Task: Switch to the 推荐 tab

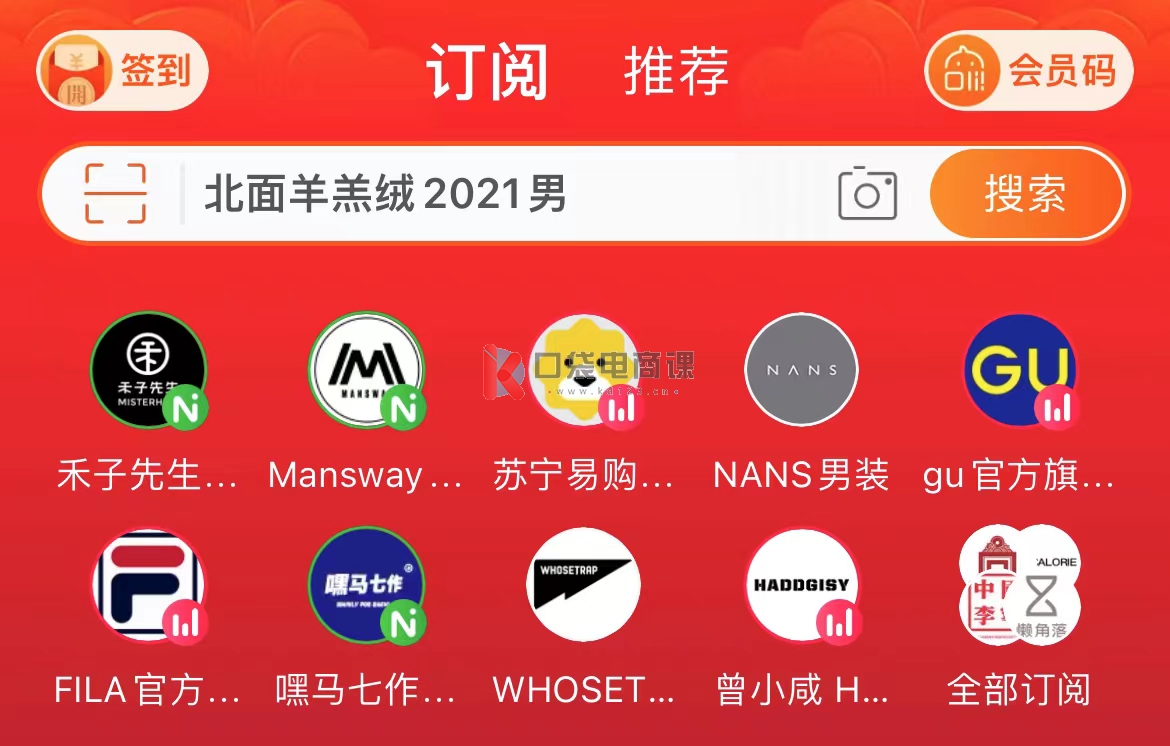Action: click(676, 71)
